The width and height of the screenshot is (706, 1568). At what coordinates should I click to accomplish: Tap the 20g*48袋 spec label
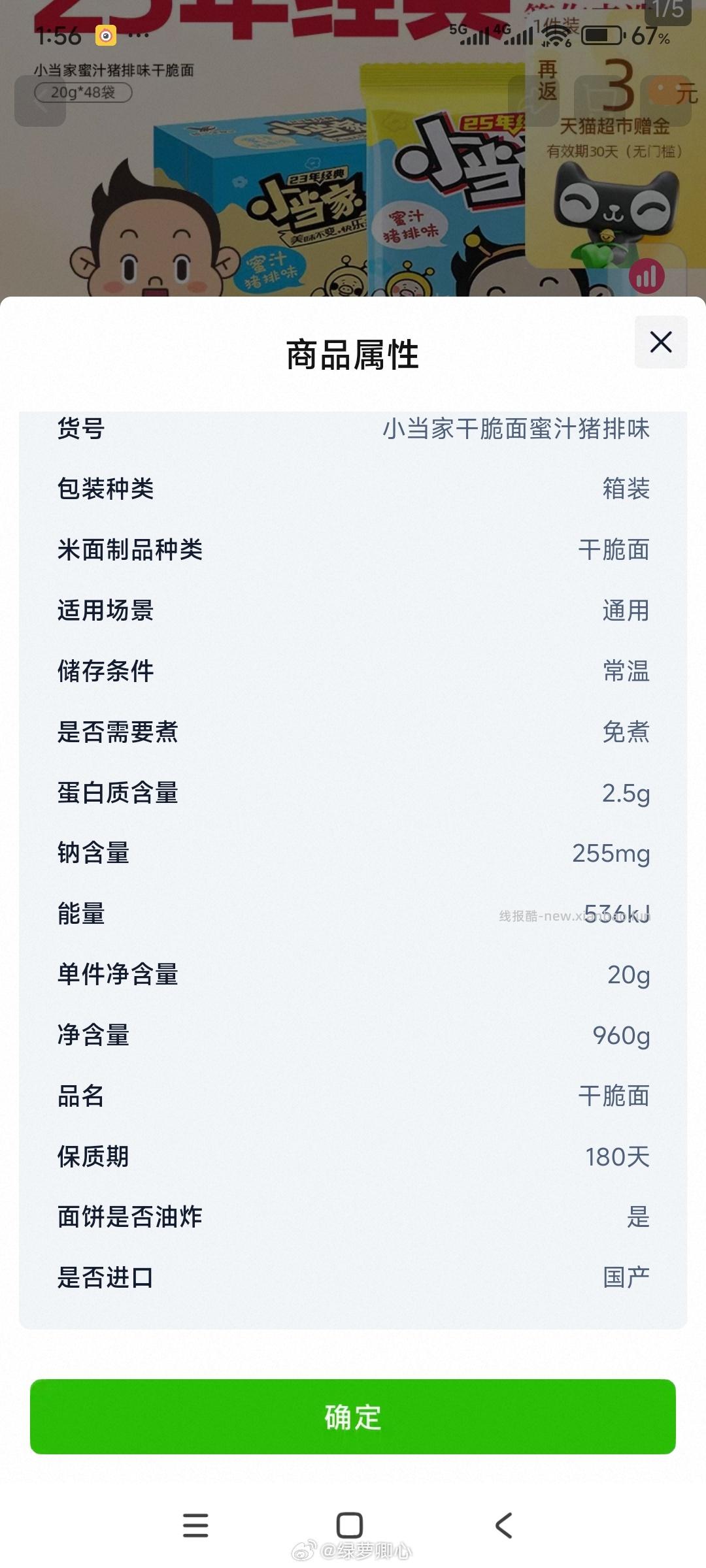pos(83,93)
